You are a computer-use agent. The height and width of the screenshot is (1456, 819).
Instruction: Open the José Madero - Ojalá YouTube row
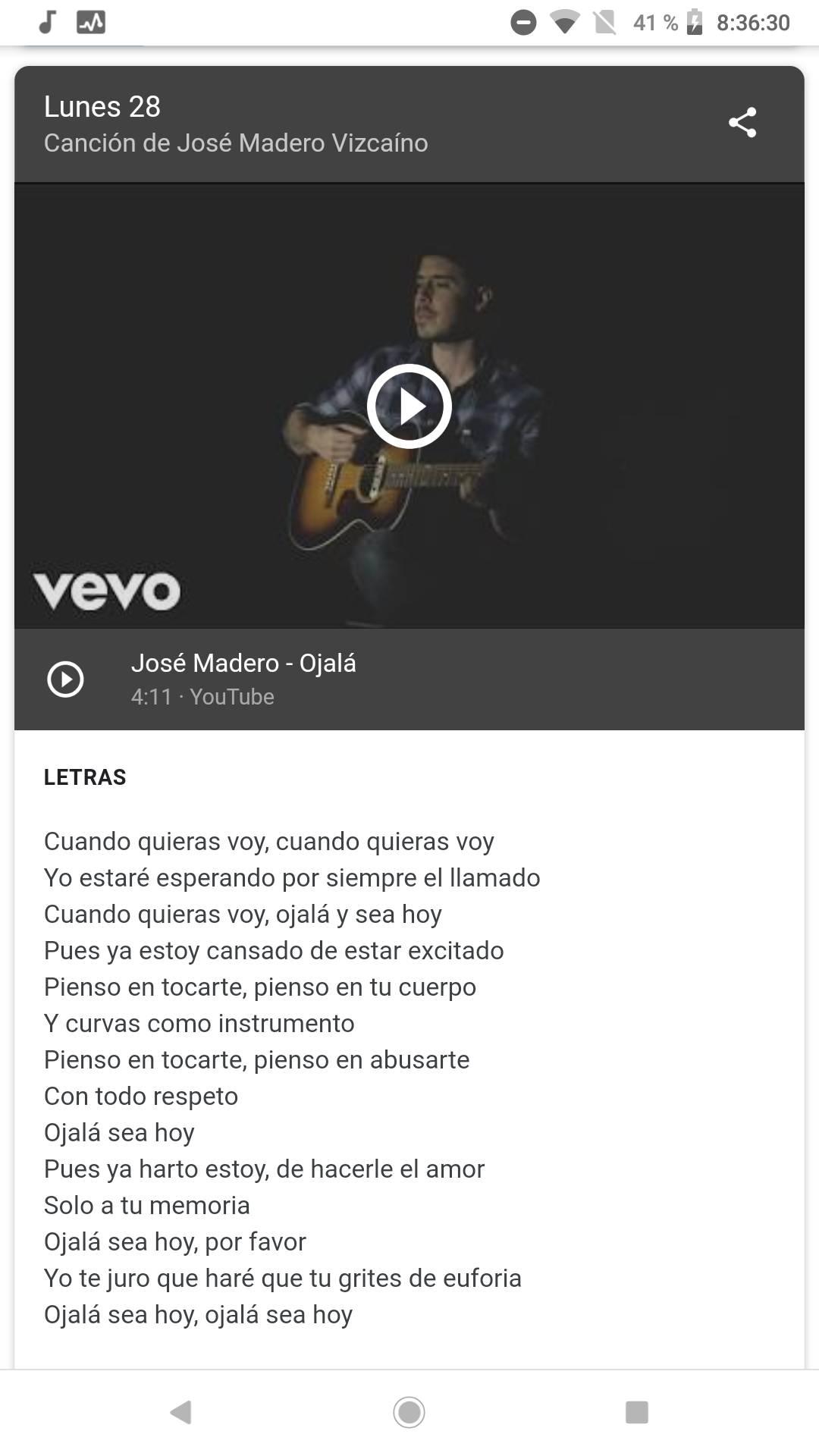click(409, 679)
